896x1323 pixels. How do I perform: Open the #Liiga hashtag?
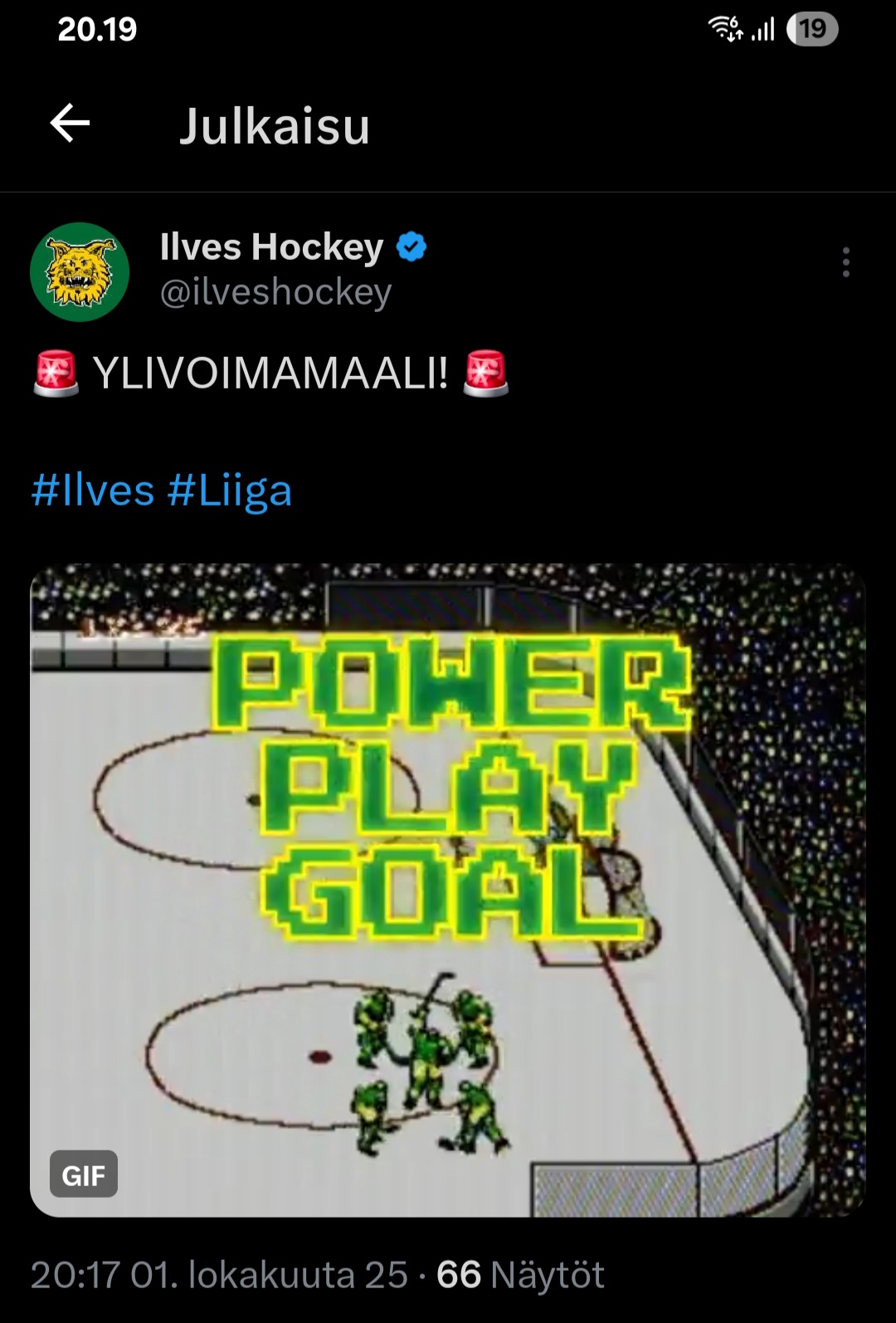[x=230, y=491]
